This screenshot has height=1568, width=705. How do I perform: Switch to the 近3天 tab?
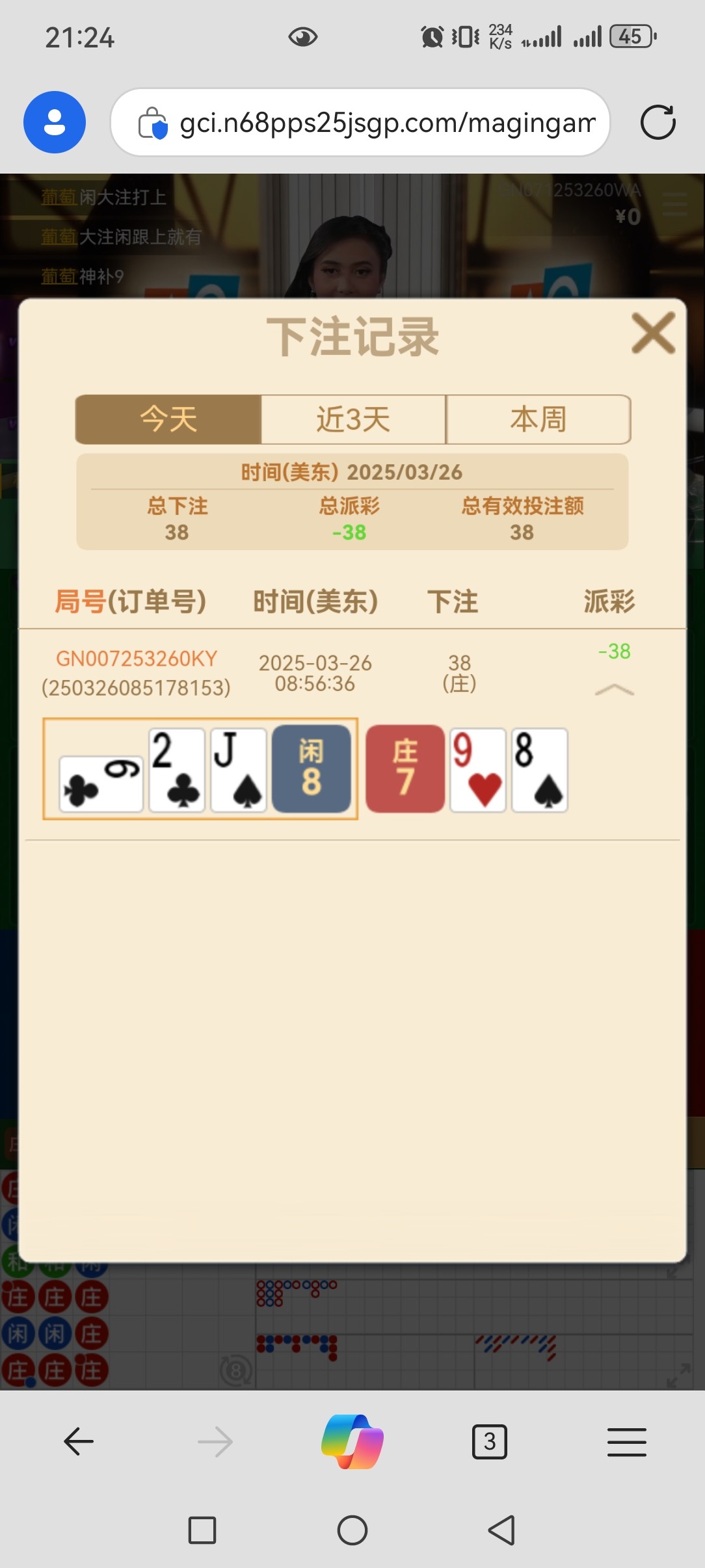[353, 419]
